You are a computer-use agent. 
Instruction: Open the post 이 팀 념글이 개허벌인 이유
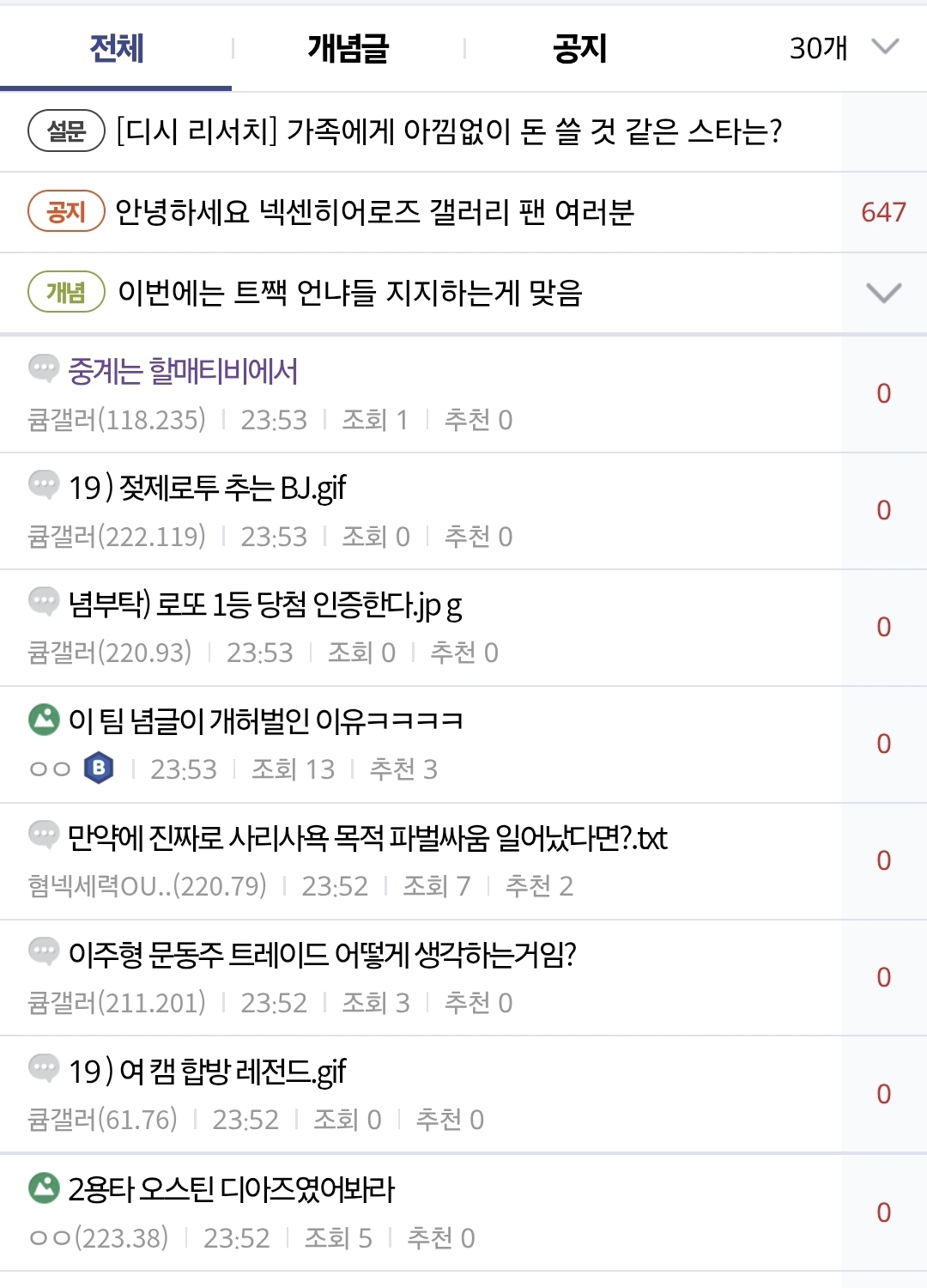click(x=266, y=721)
